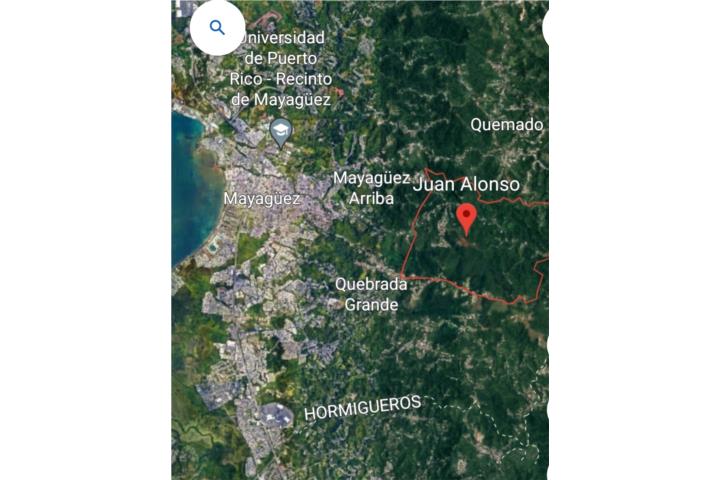Open the search magnifier button
Image resolution: width=720 pixels, height=480 pixels.
click(217, 28)
